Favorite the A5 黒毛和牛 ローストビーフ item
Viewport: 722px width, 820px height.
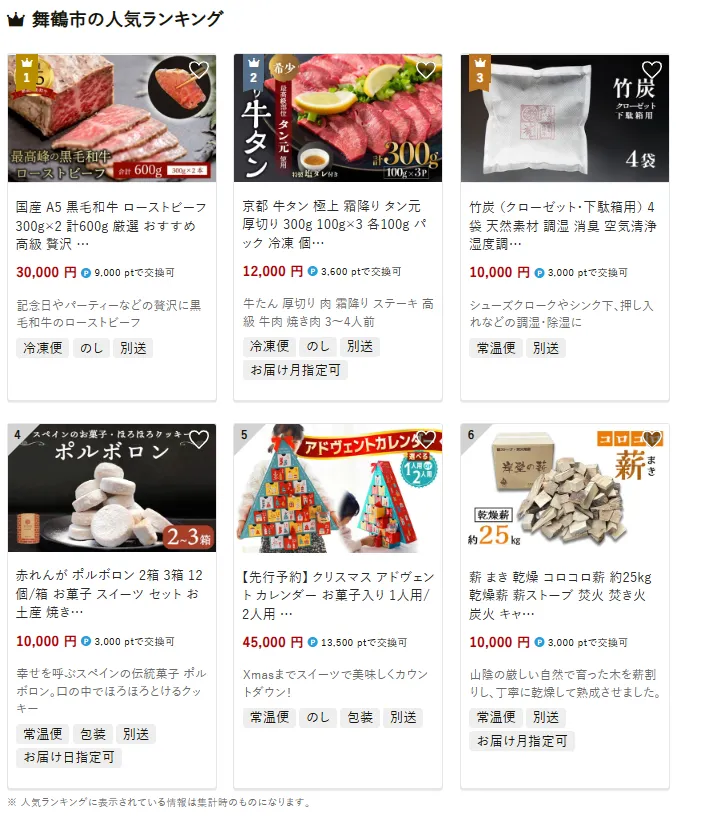199,70
